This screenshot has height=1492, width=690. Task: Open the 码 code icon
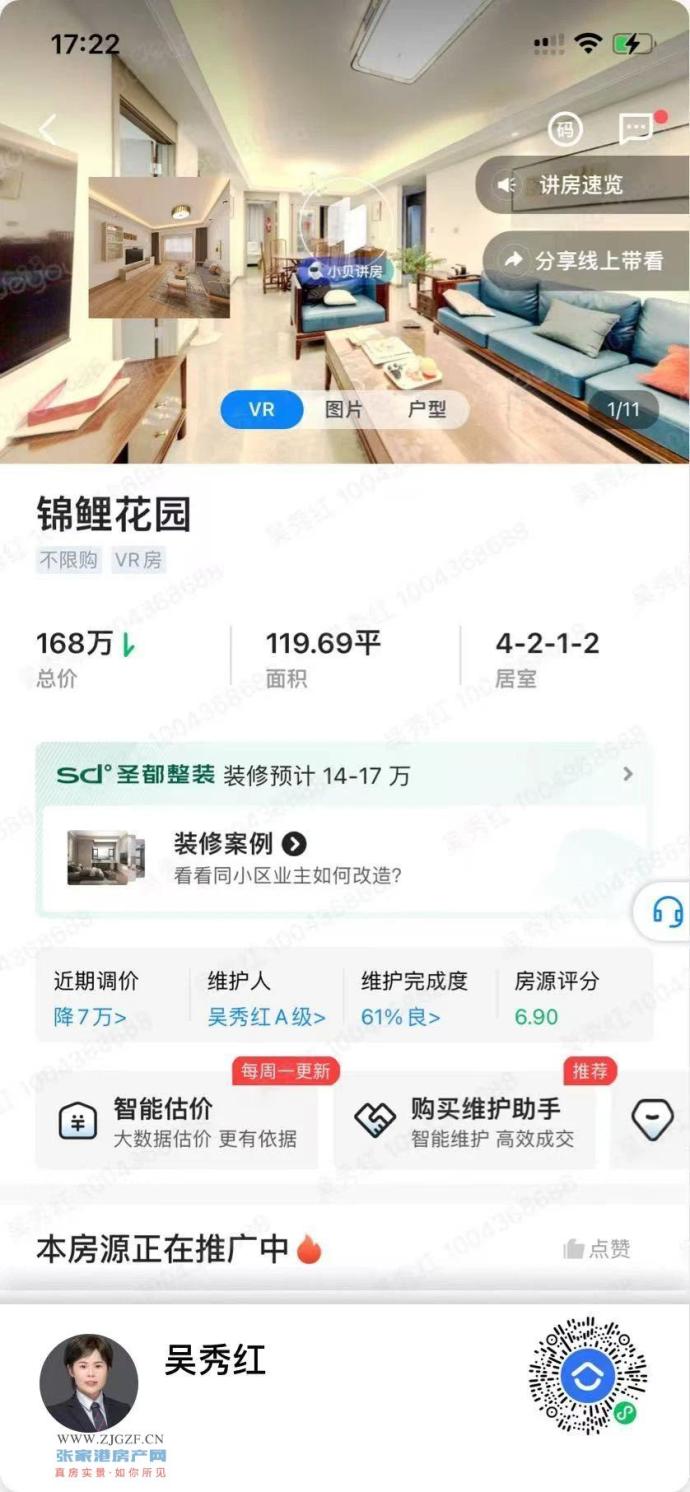click(x=565, y=129)
